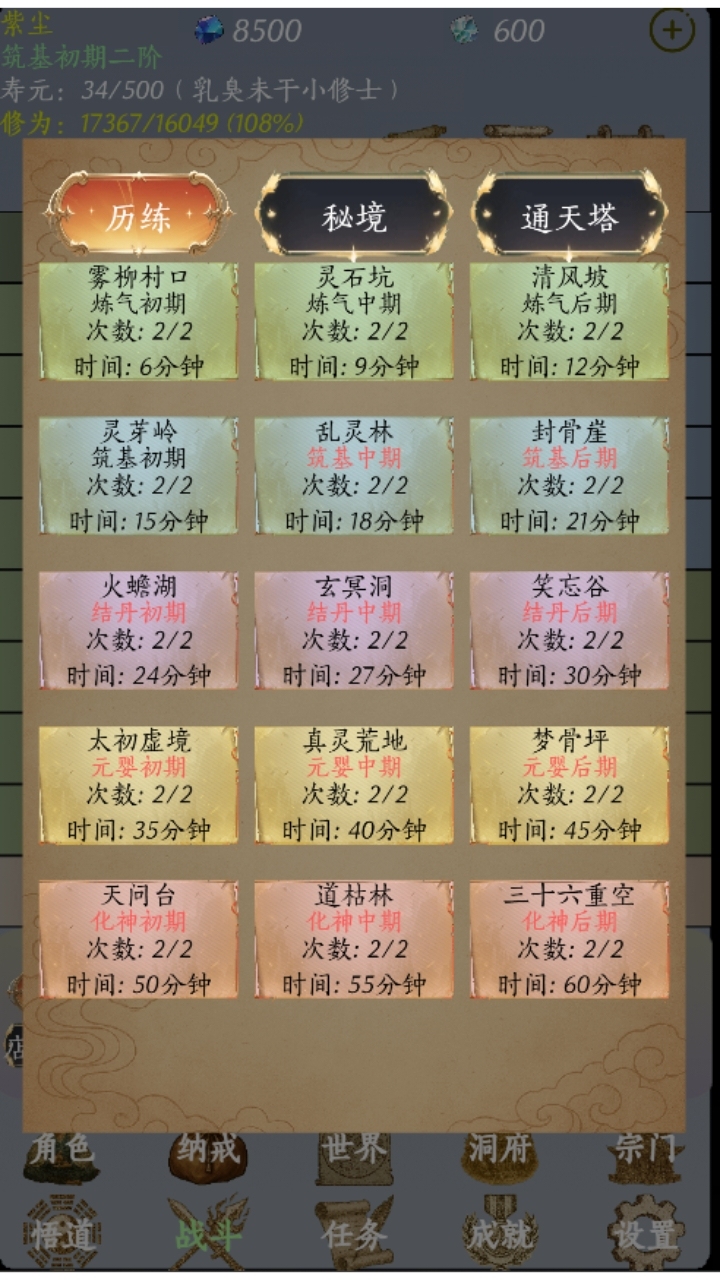Tap the 乱灵林 card

(x=354, y=476)
